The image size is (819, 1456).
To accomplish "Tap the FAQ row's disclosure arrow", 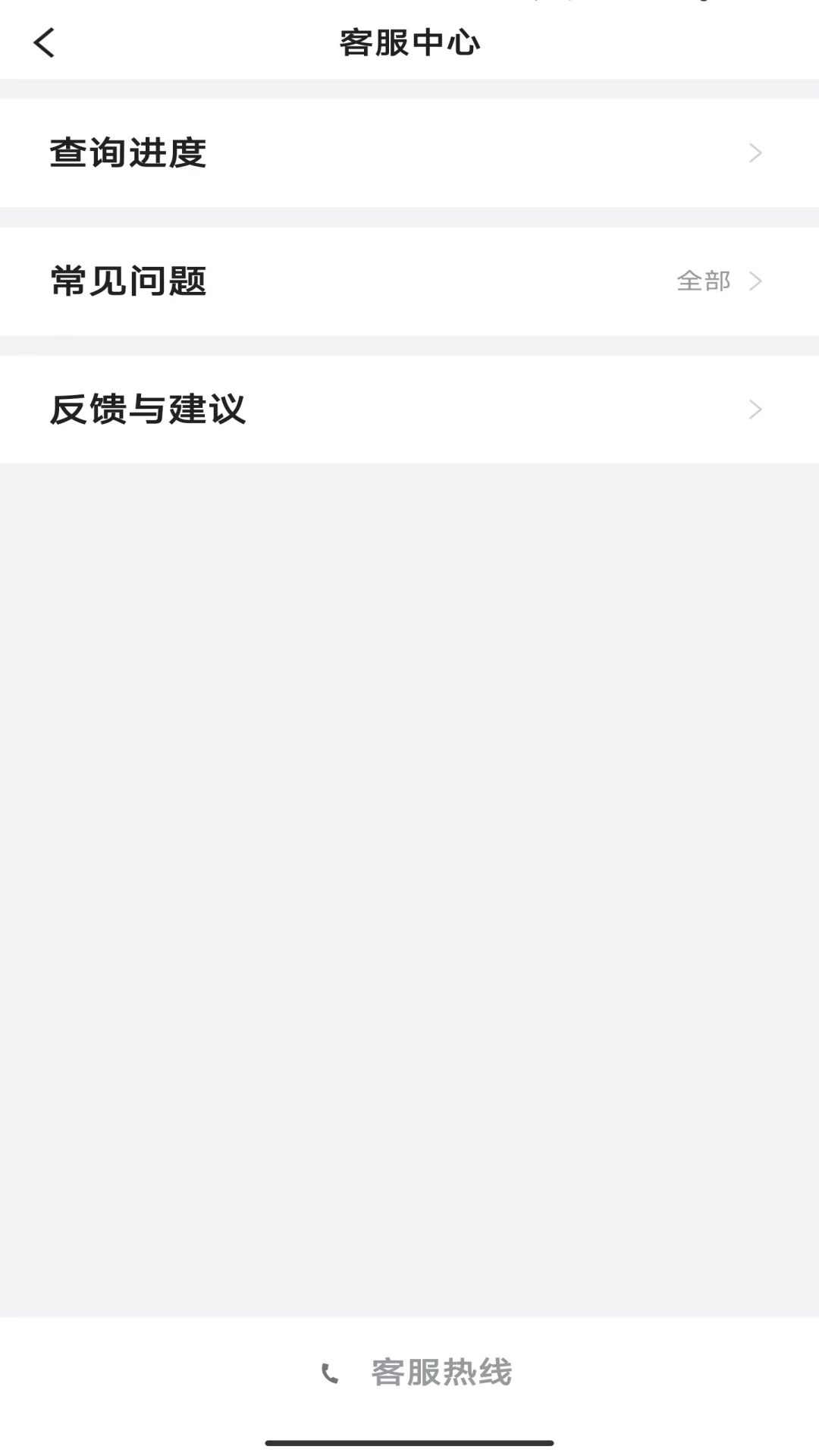I will coord(755,281).
